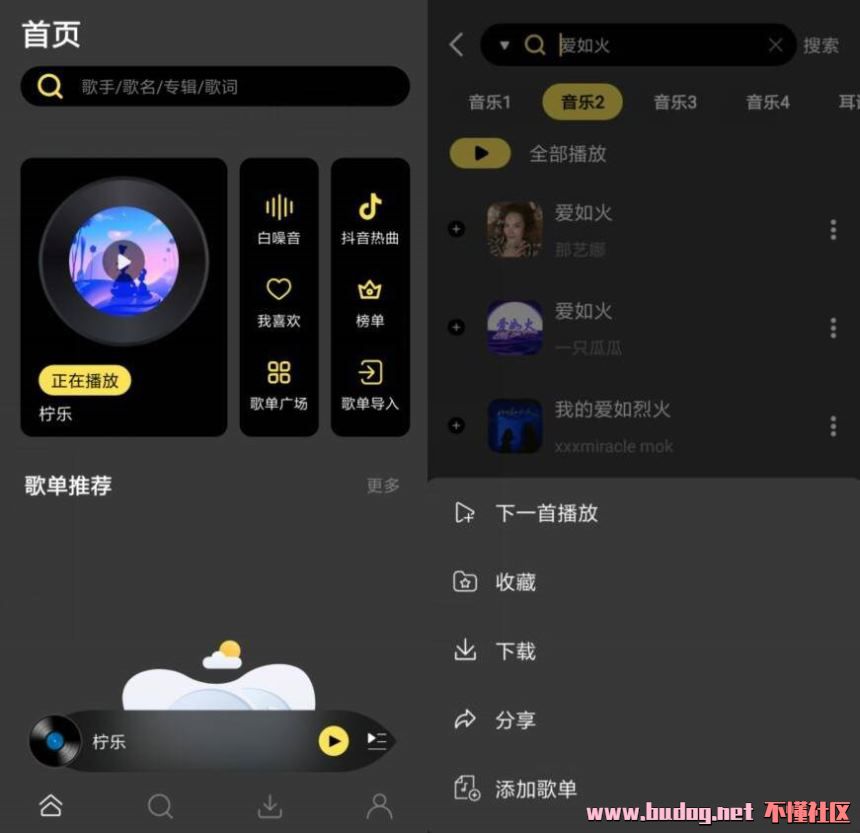Open 我喜欢 favorites
860x833 pixels.
pyautogui.click(x=279, y=303)
